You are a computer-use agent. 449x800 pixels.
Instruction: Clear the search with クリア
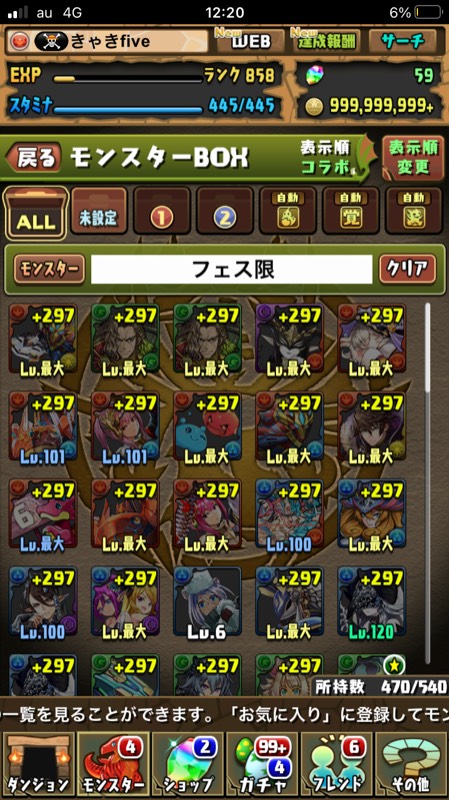click(x=408, y=269)
